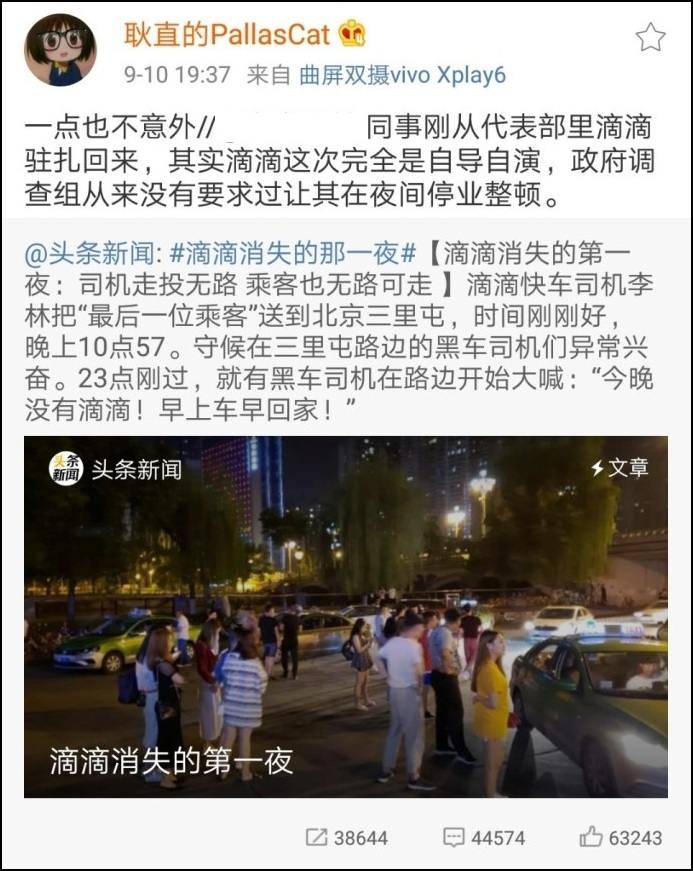
Task: Like this post (63243)
Action: [621, 838]
